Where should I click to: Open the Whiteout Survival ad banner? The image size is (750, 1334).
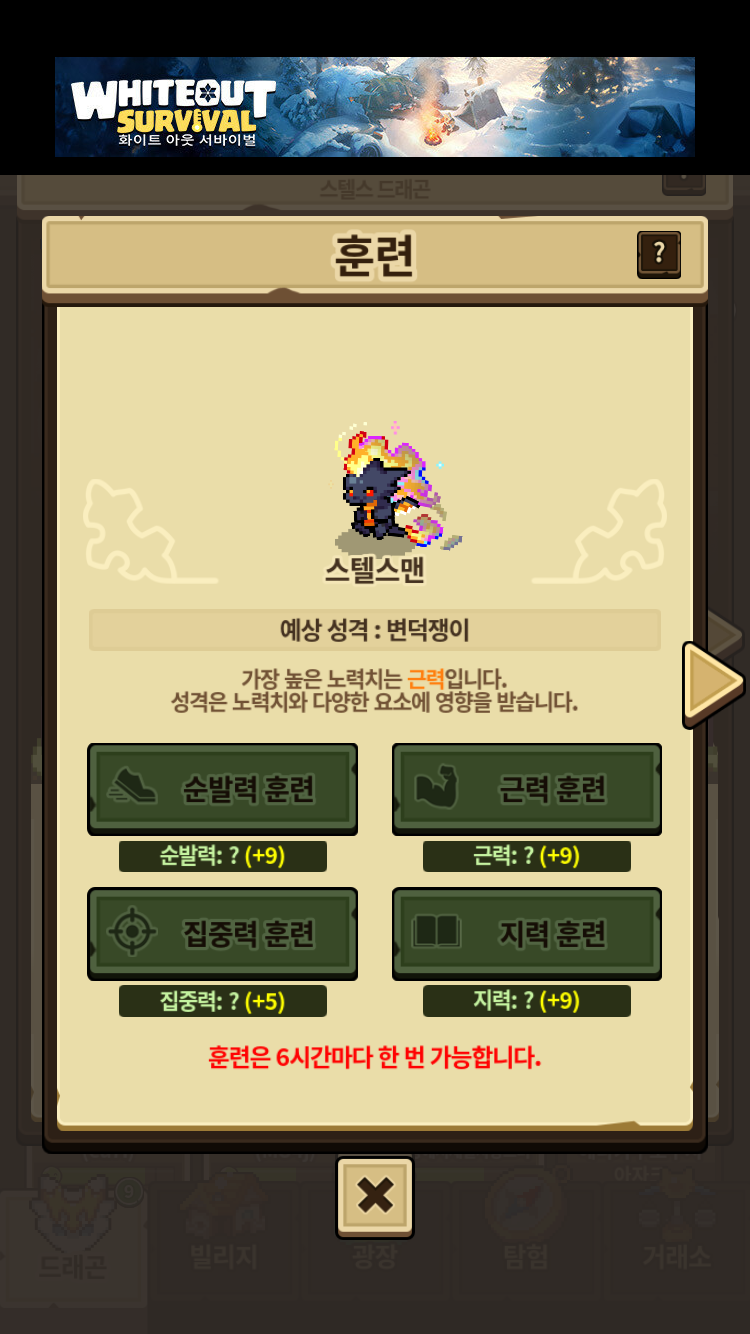click(375, 107)
